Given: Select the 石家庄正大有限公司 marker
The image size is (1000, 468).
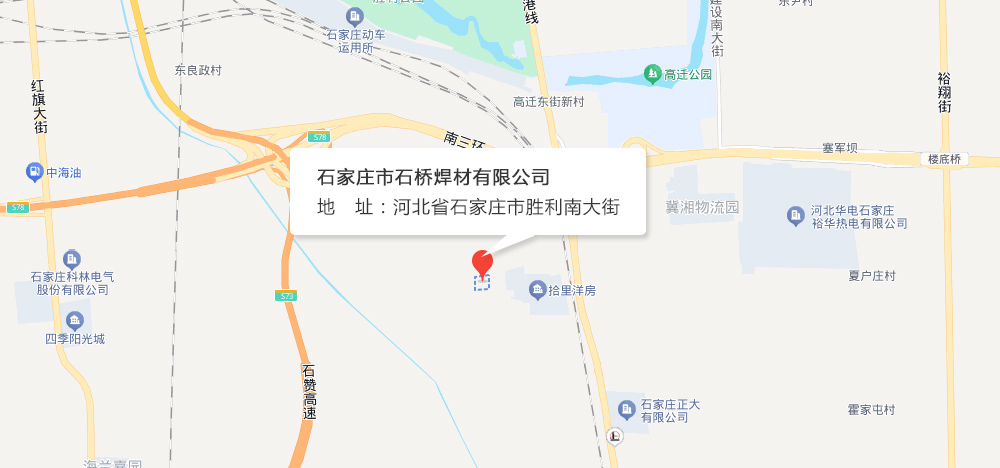Looking at the screenshot, I should coord(627,408).
